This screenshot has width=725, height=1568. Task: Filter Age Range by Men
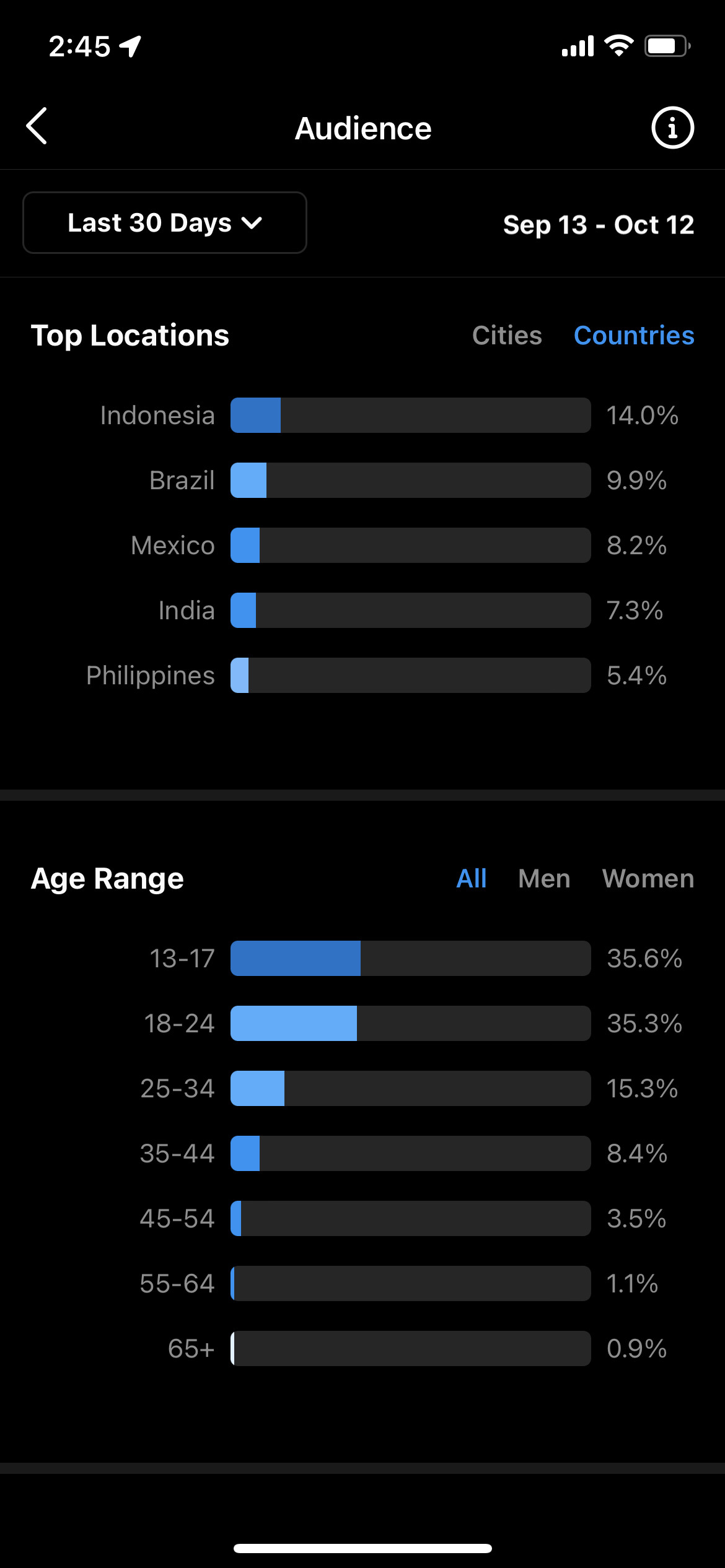point(544,878)
